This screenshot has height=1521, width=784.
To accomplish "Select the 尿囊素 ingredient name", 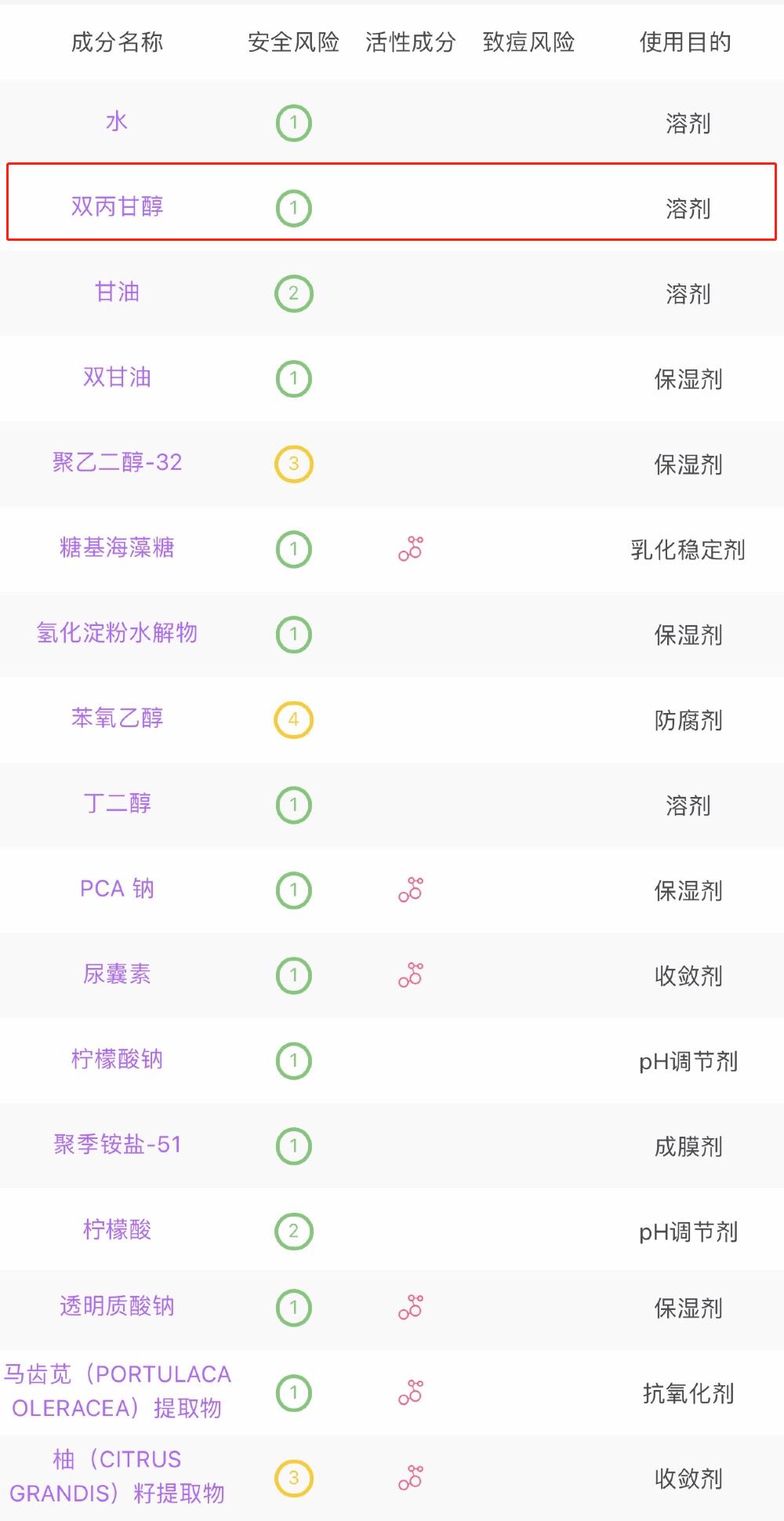I will 116,976.
